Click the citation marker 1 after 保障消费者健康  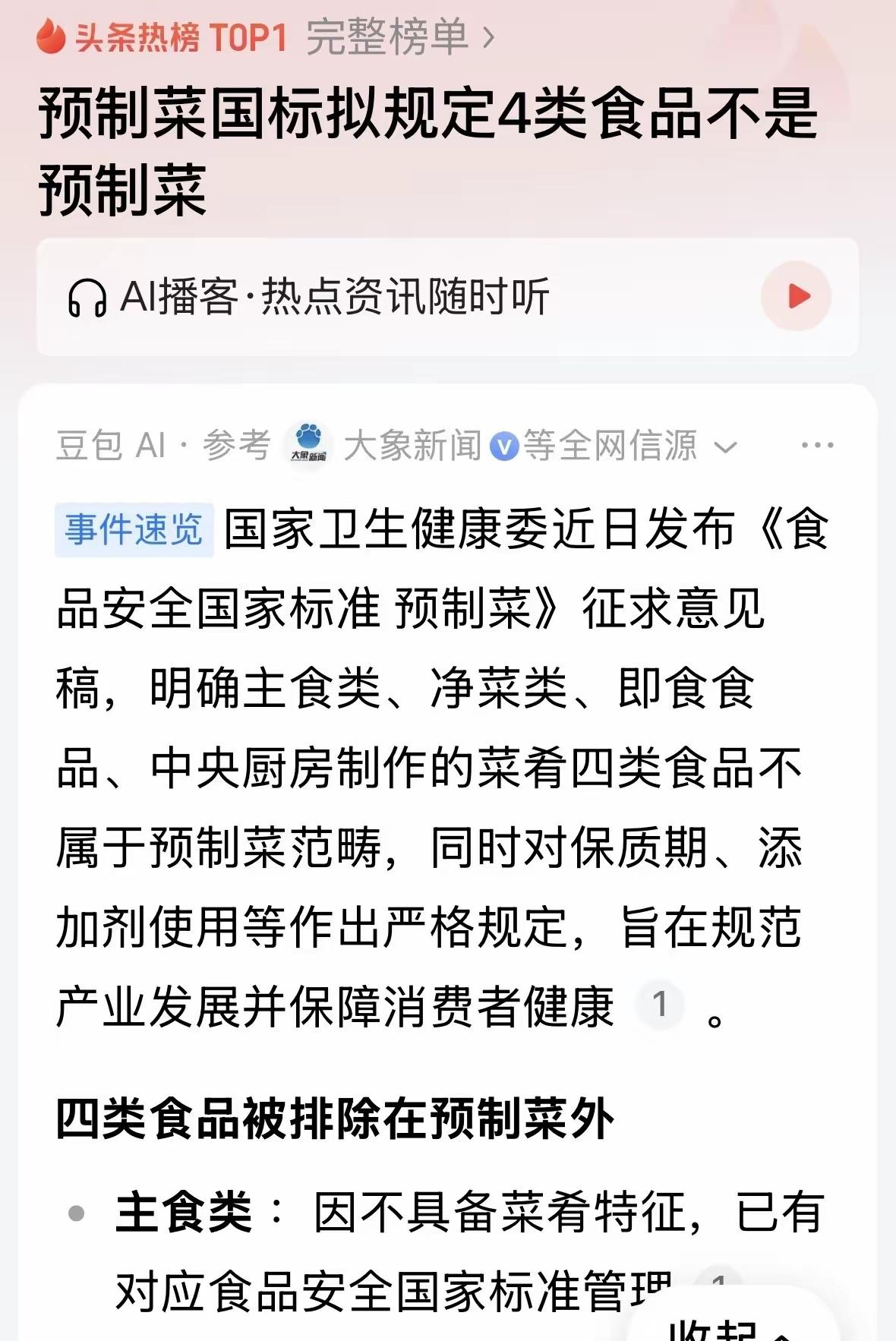pos(661,1002)
